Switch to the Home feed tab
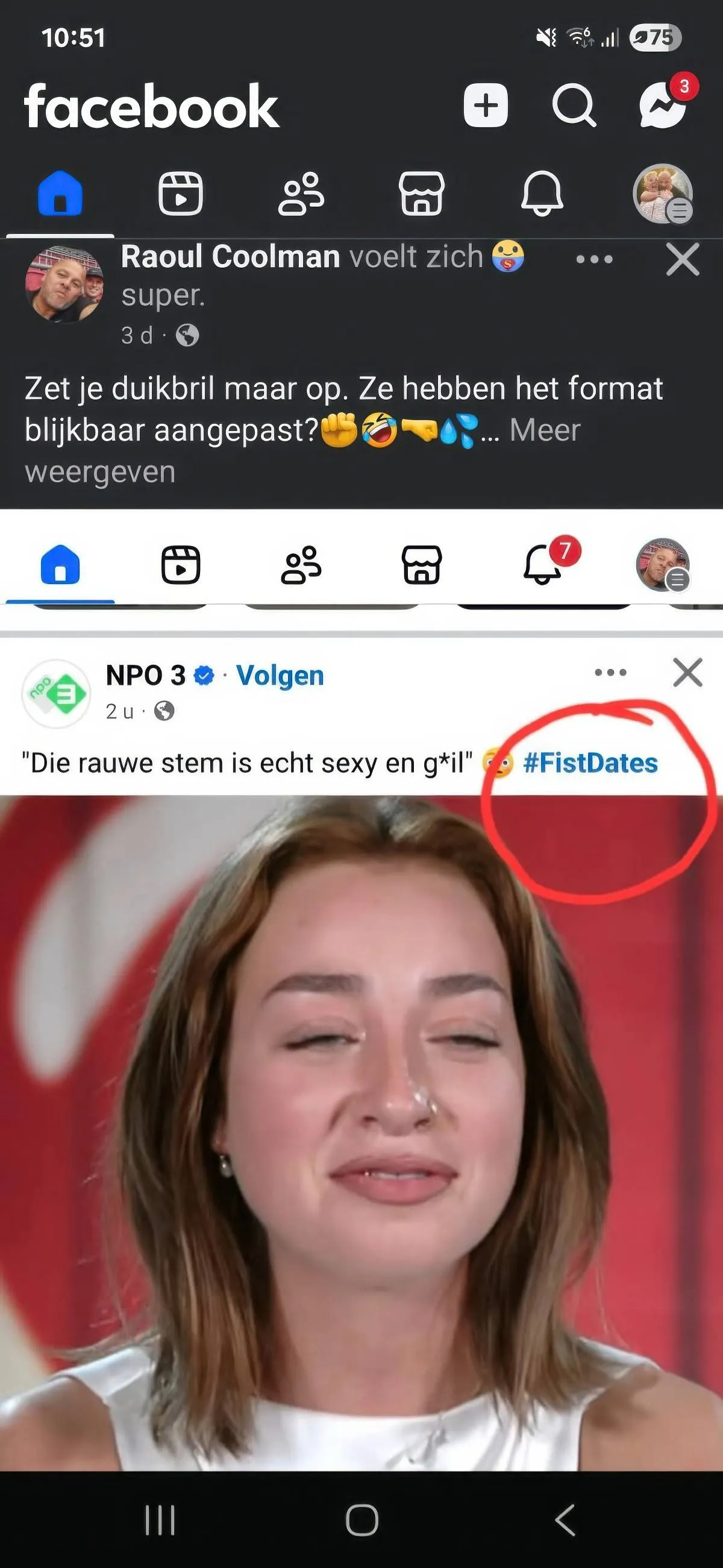 [x=60, y=194]
